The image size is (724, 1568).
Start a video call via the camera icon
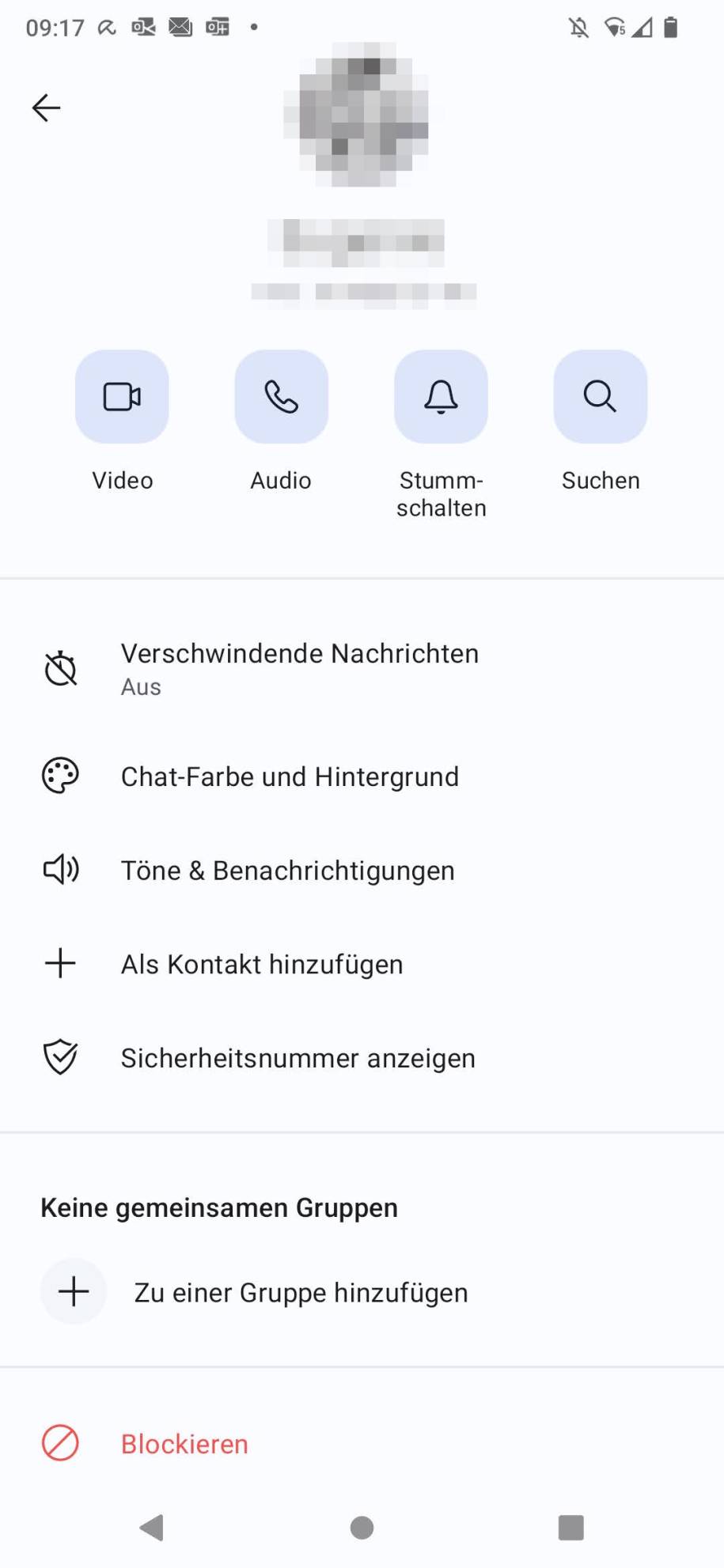[x=122, y=396]
